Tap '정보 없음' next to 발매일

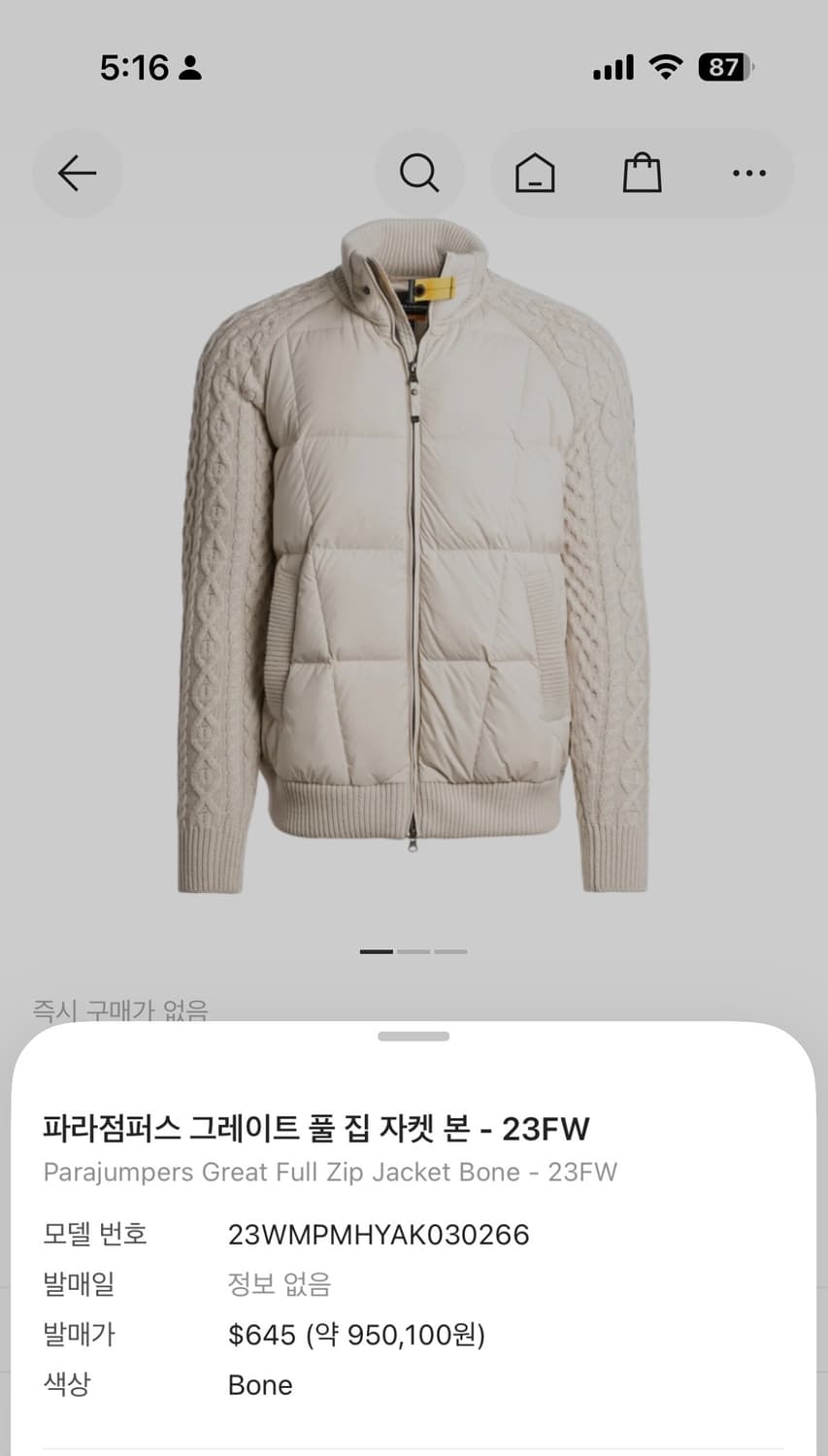[x=281, y=1284]
